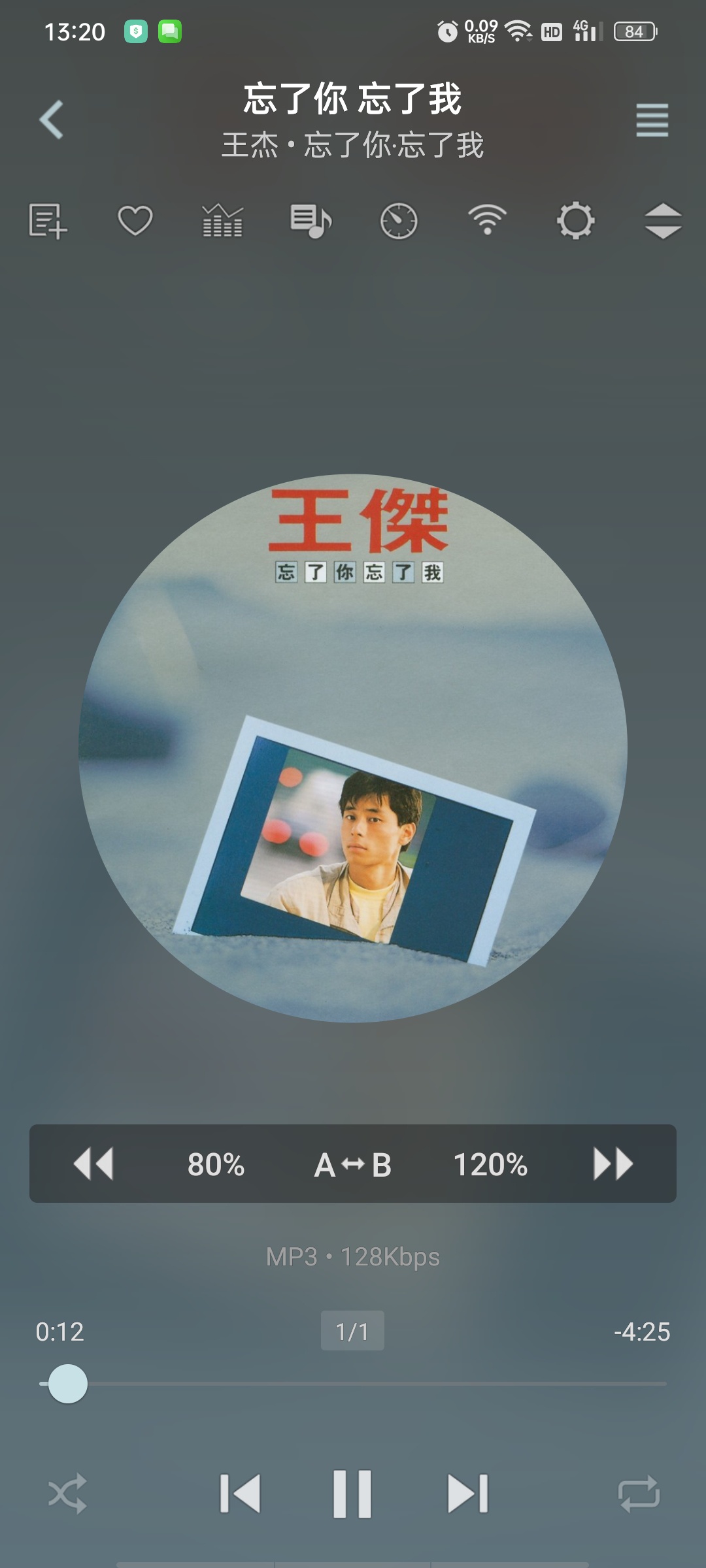The height and width of the screenshot is (1568, 706).
Task: Skip to the previous track
Action: (x=240, y=1494)
